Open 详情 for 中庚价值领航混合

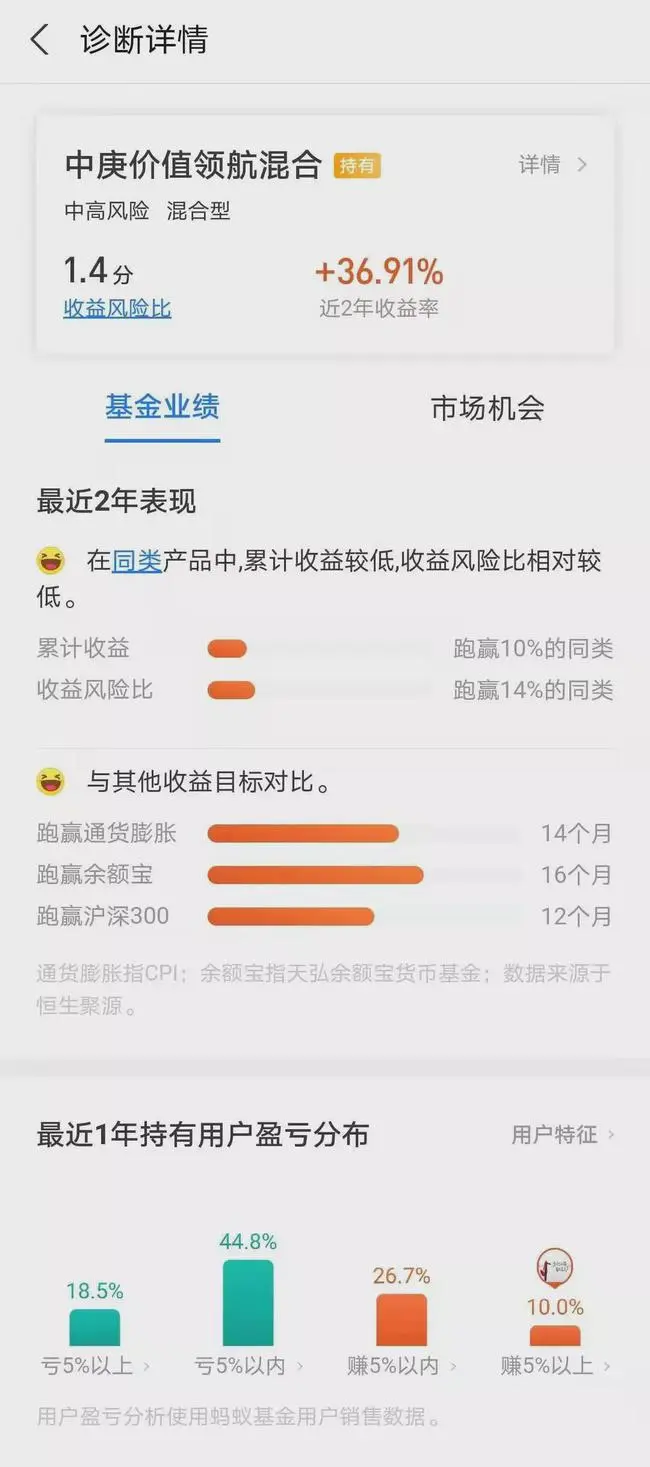pyautogui.click(x=552, y=165)
